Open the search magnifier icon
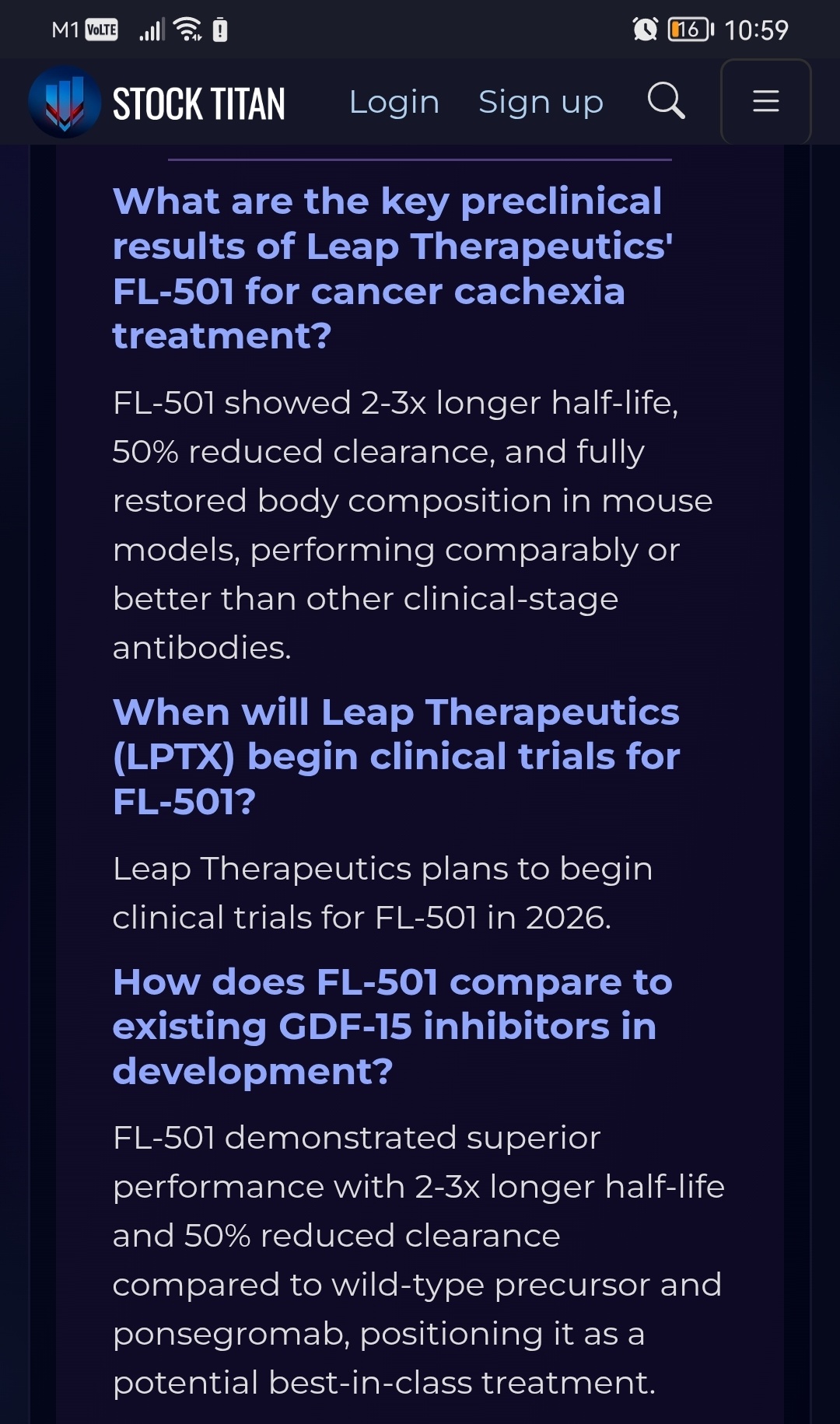 pos(667,101)
